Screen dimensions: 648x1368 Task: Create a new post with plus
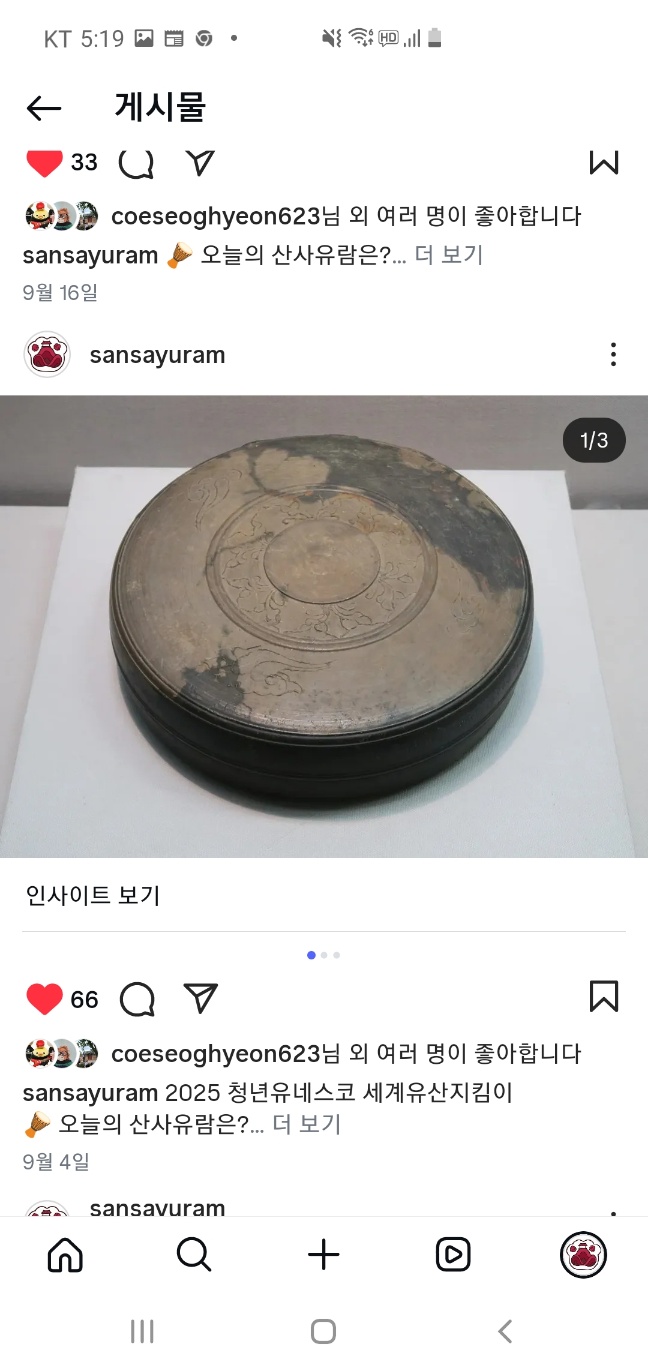click(323, 1254)
